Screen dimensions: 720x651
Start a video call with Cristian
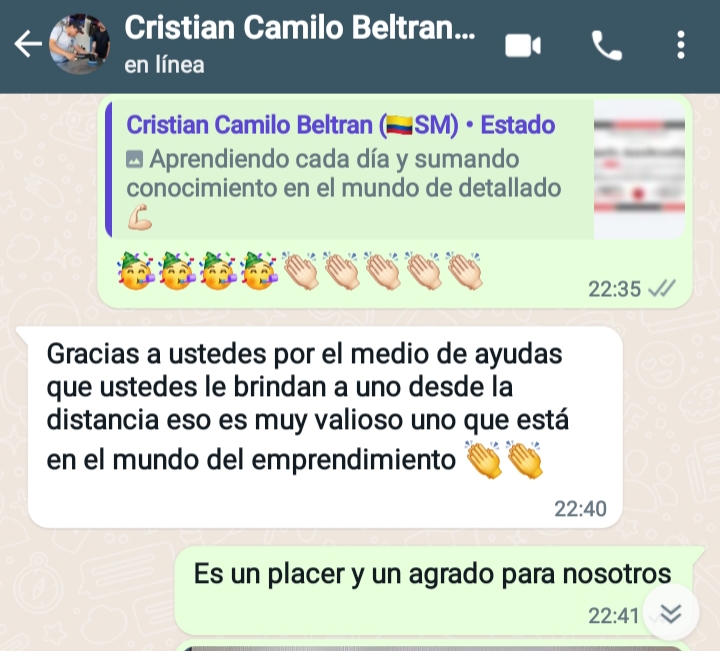point(522,45)
